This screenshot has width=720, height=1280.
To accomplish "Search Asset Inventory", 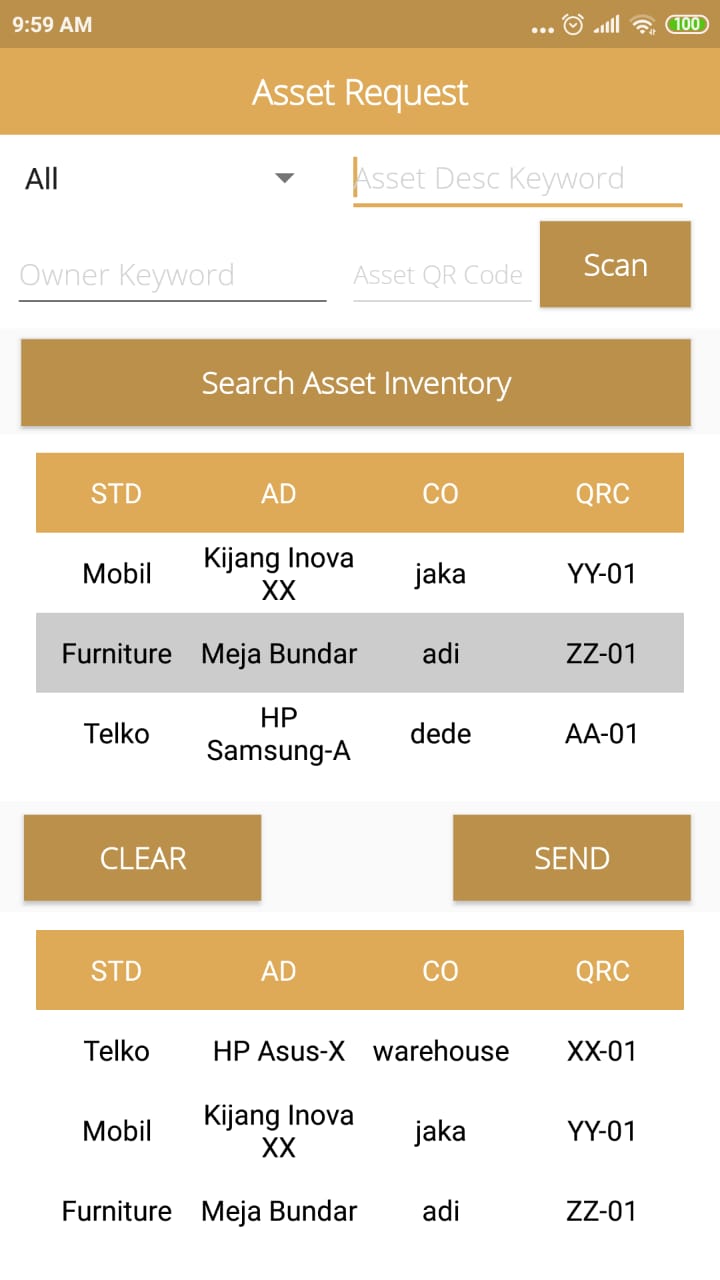I will 356,383.
